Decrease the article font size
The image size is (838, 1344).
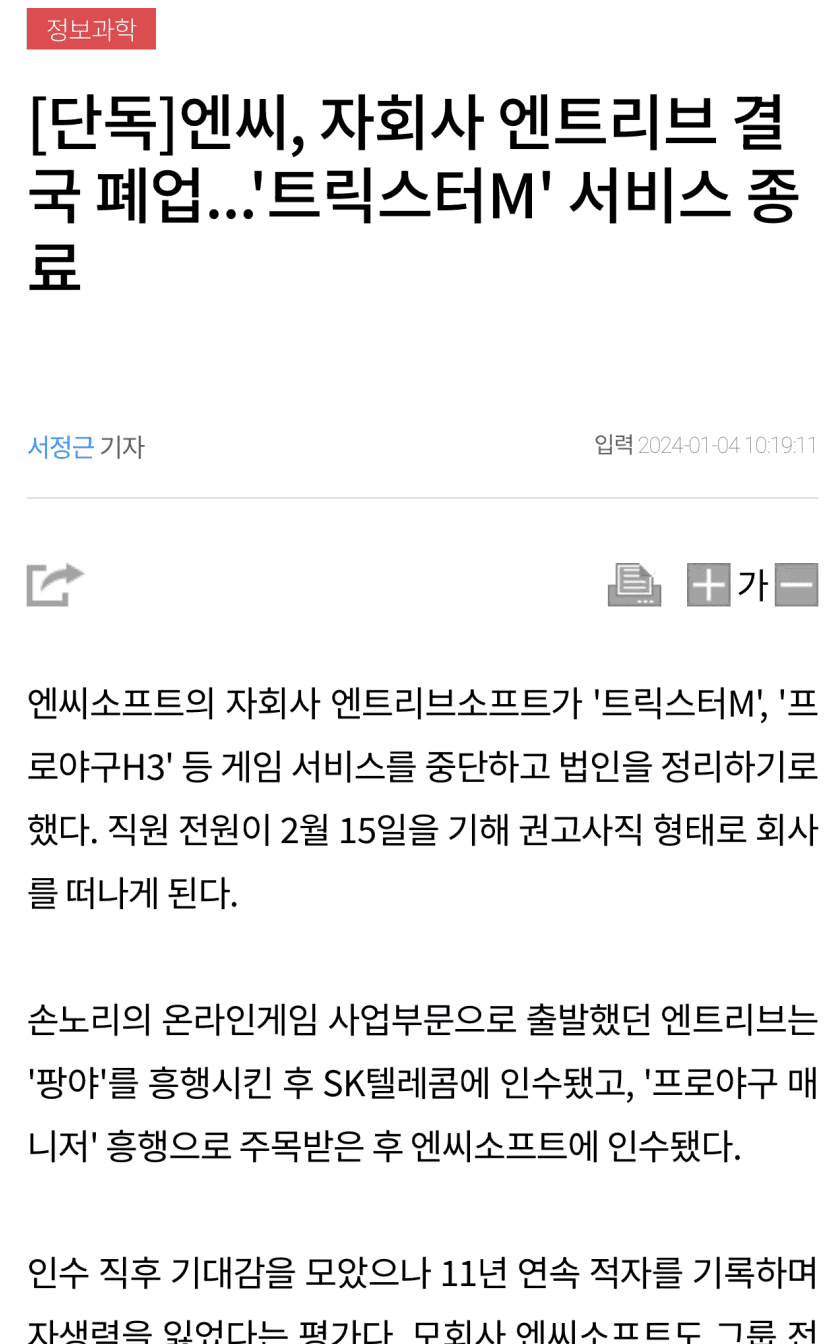pyautogui.click(x=796, y=585)
